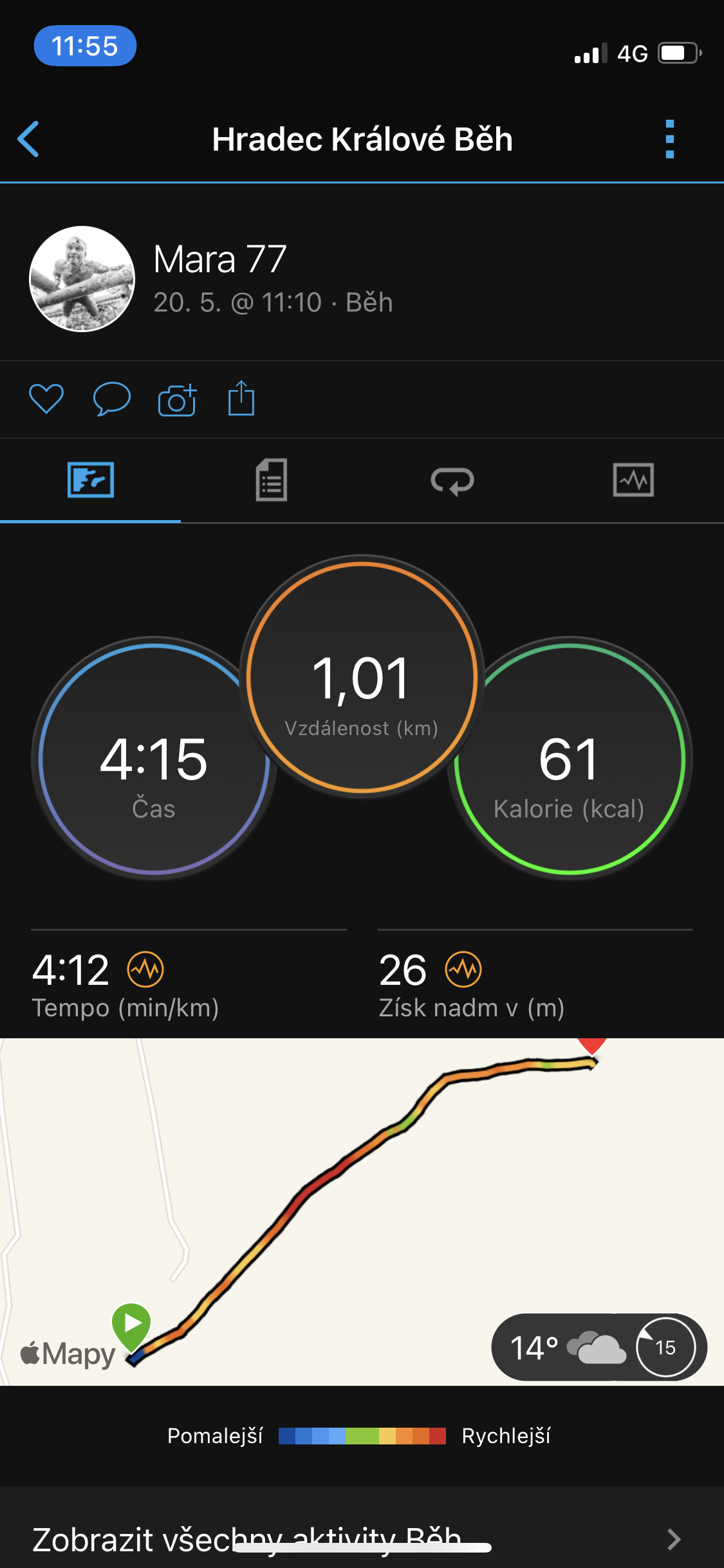Switch to the laps tab
This screenshot has width=724, height=1568.
(452, 480)
